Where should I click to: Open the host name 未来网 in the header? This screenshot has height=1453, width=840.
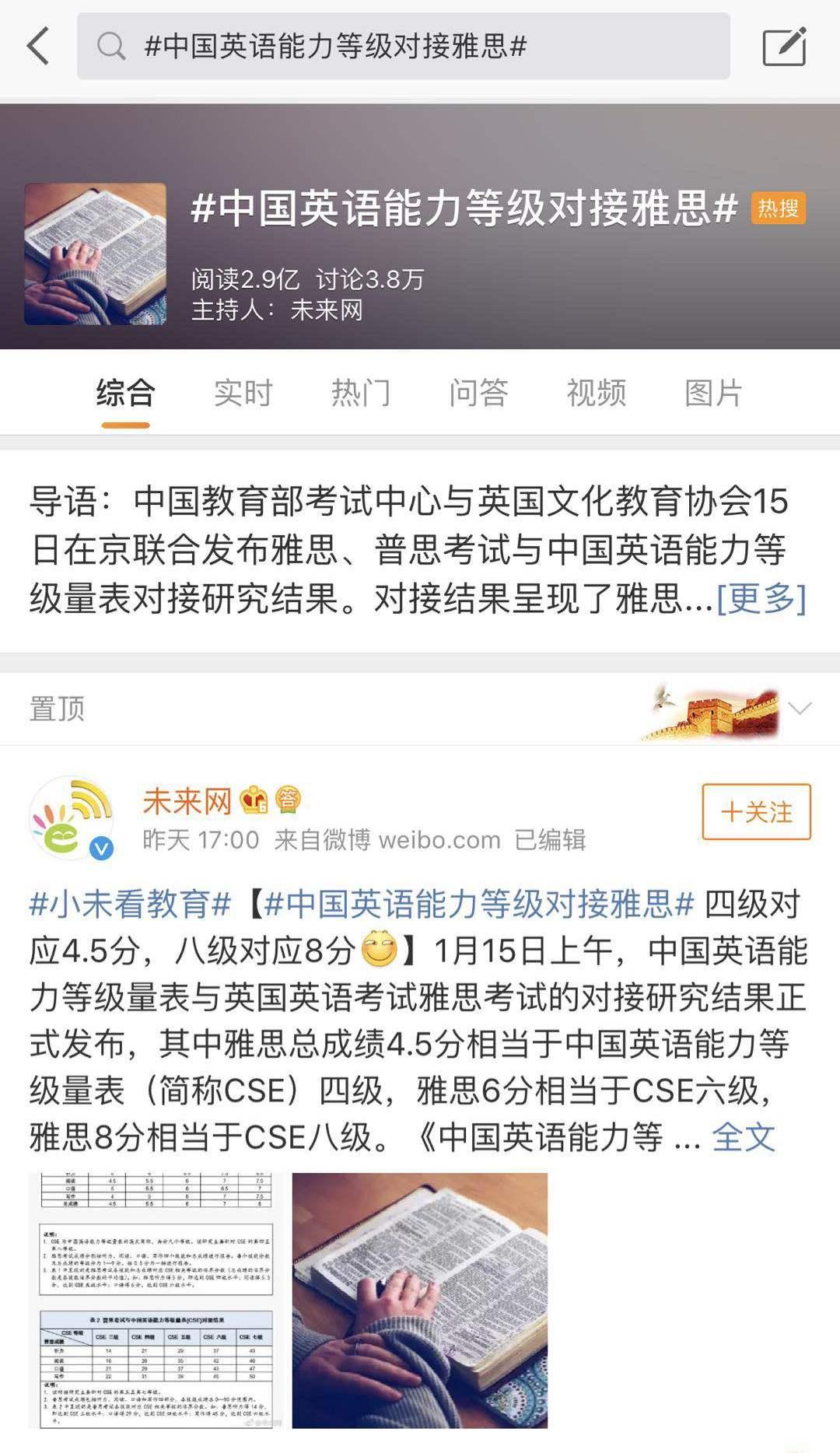pyautogui.click(x=327, y=310)
